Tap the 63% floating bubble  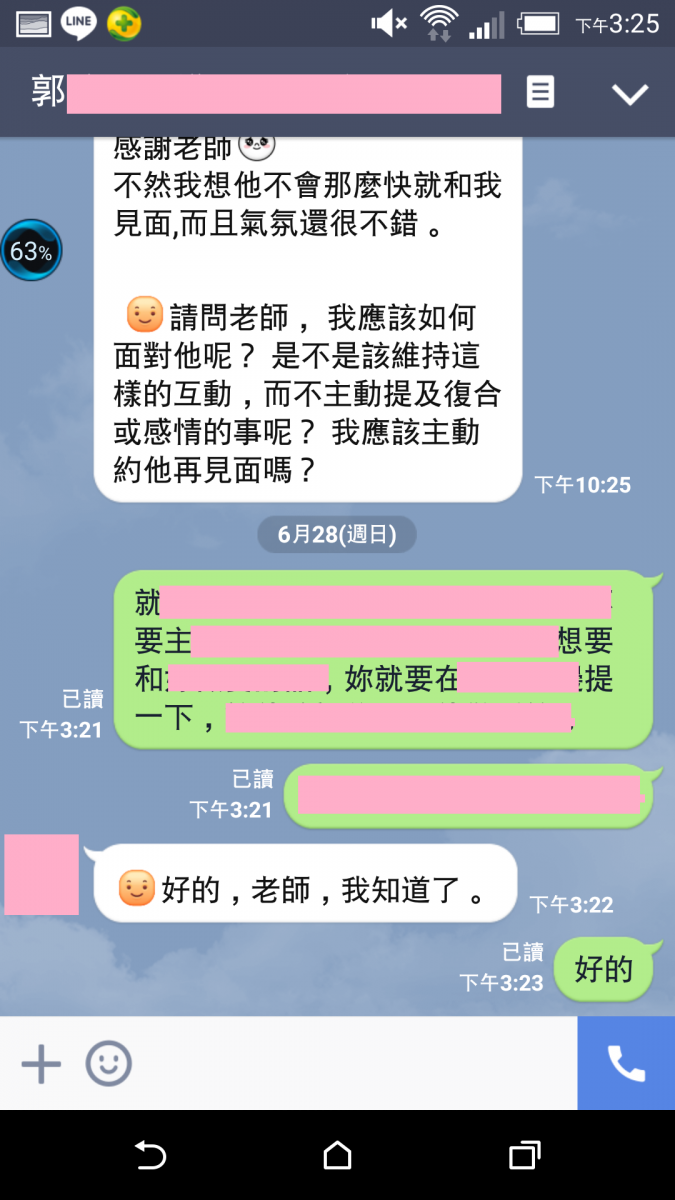point(31,251)
